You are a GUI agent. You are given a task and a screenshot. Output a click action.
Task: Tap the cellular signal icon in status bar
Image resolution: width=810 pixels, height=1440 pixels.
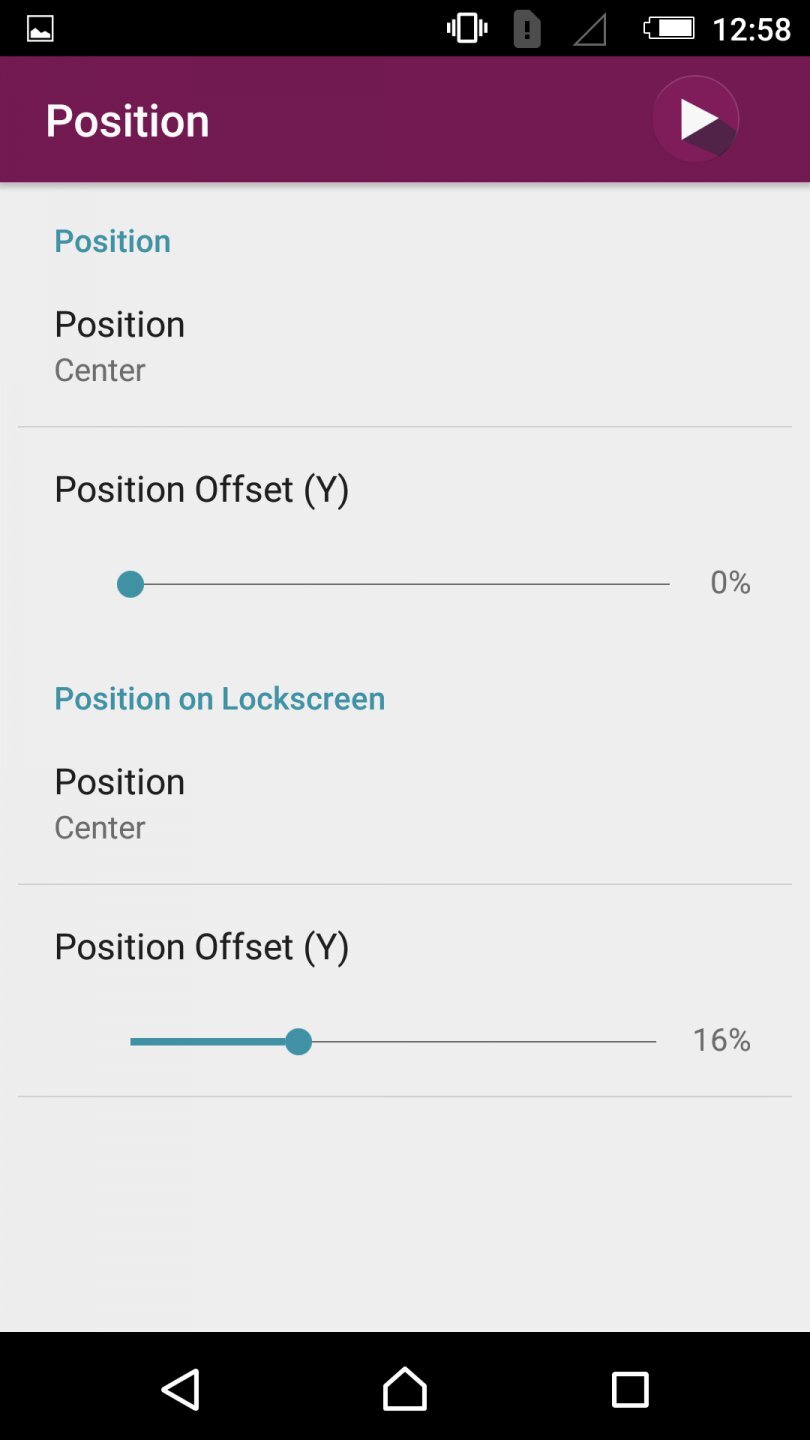point(589,27)
